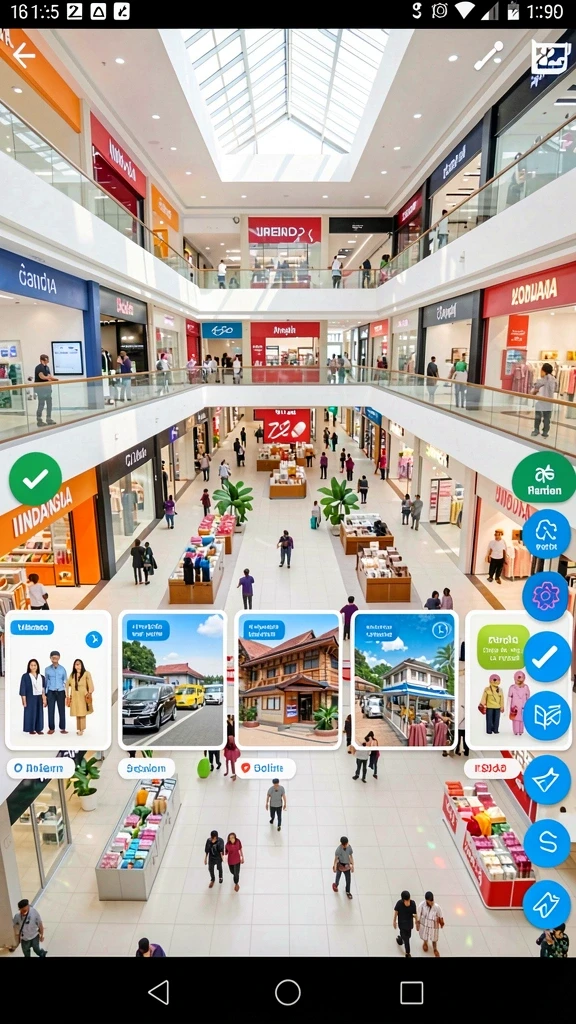Tap the blue checkmark round button

coord(547,656)
